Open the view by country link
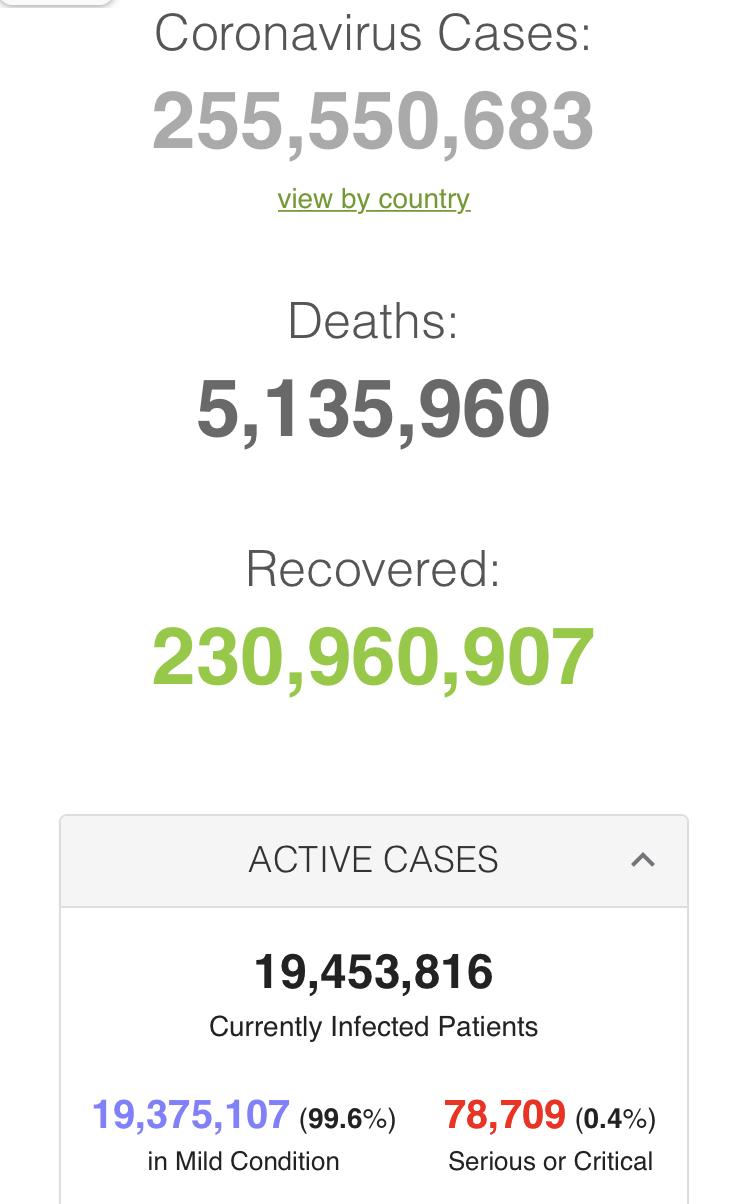750x1204 pixels. pos(374,199)
